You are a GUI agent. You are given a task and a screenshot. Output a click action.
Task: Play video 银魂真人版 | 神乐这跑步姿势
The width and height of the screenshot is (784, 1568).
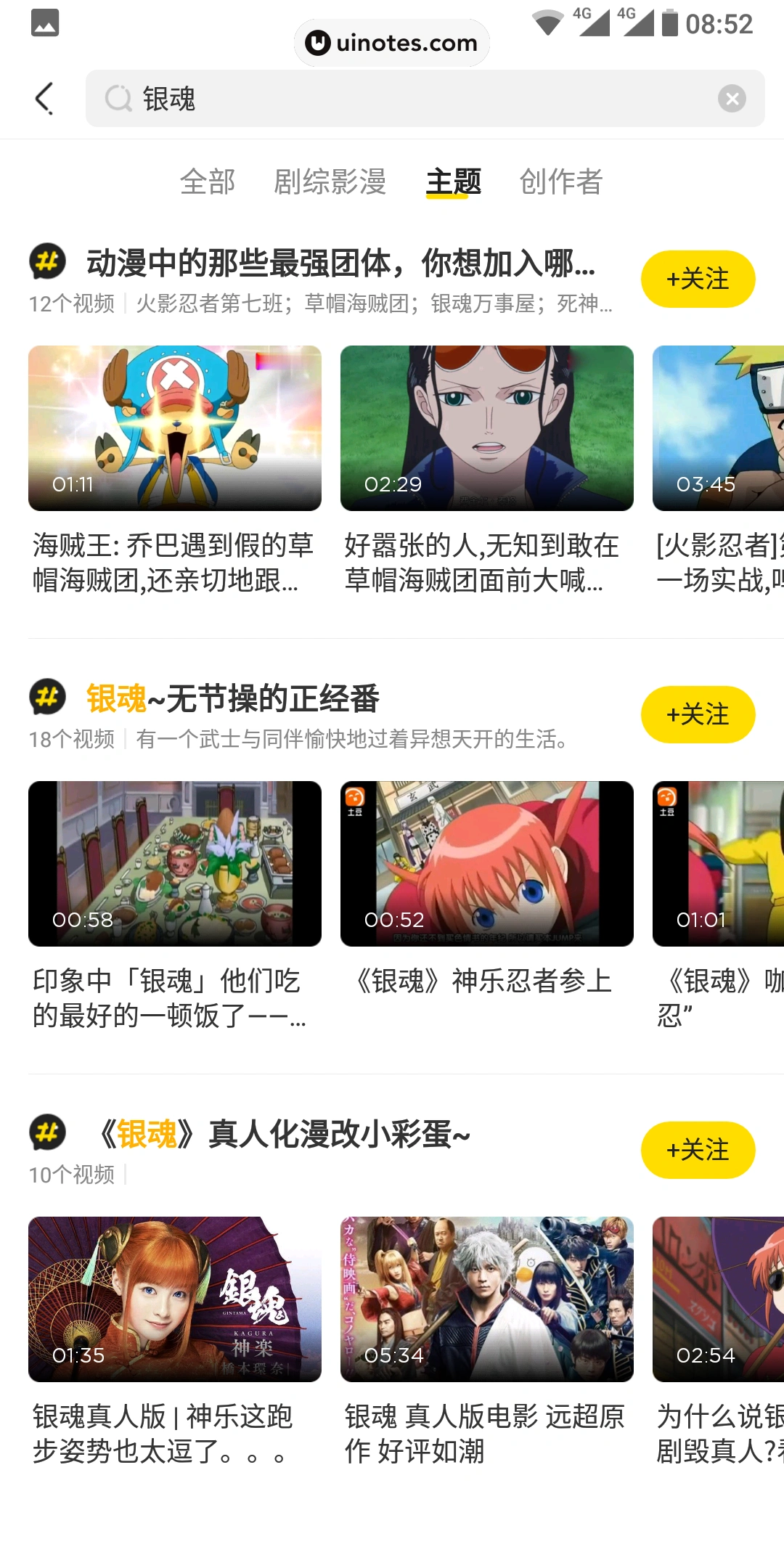pyautogui.click(x=175, y=1299)
